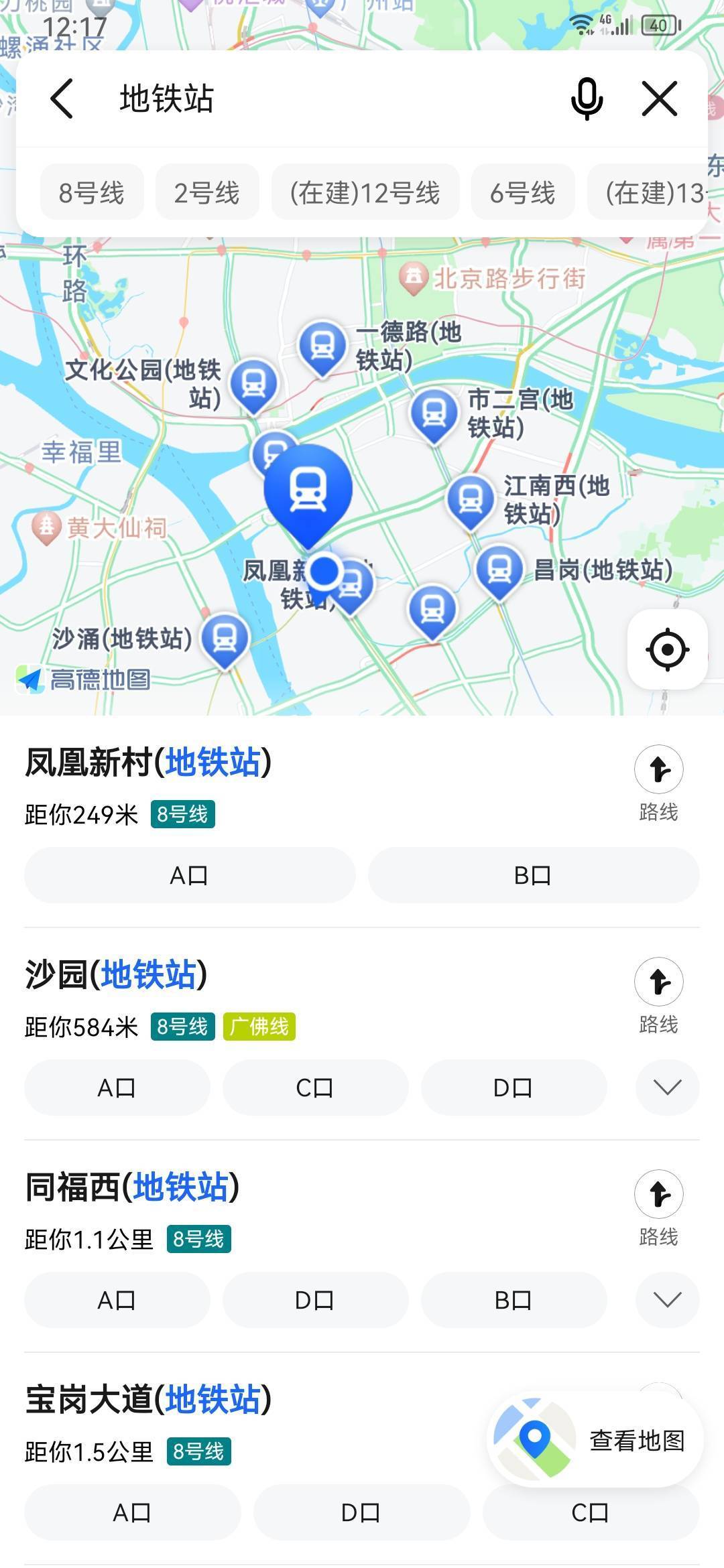Tap the back arrow to return
Viewport: 724px width, 1568px height.
click(x=61, y=99)
